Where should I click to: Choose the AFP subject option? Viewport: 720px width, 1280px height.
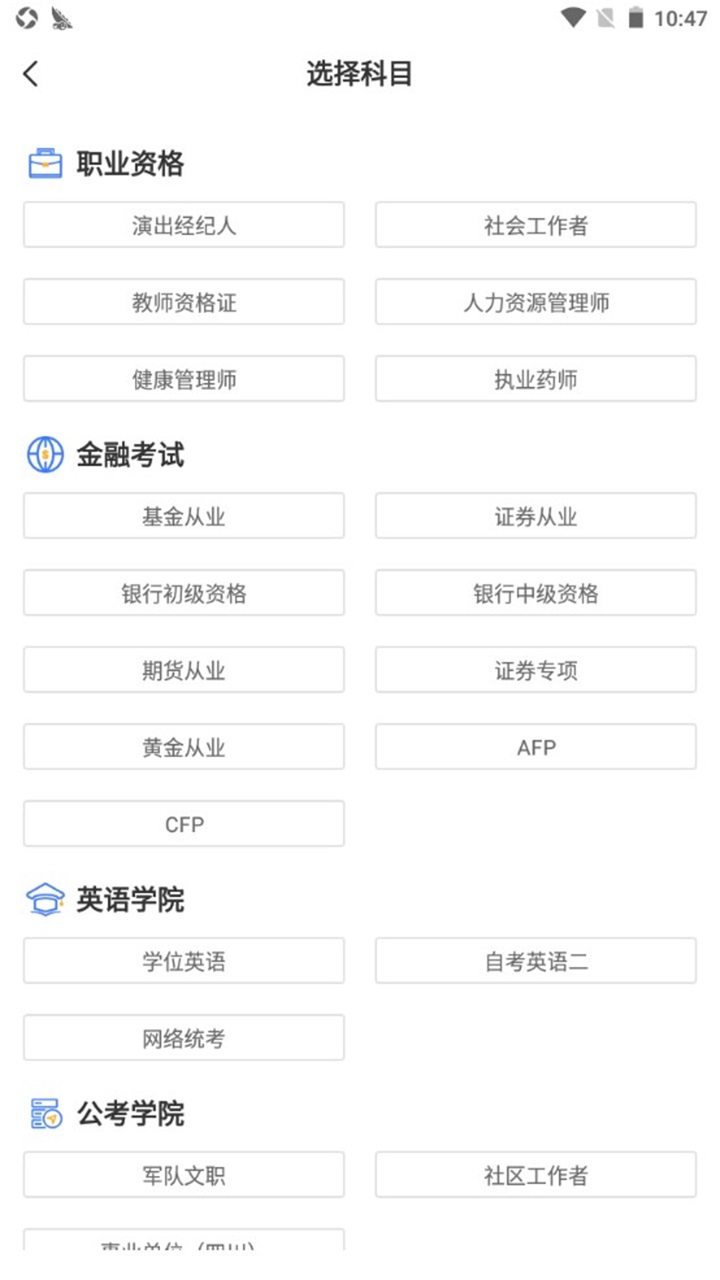pyautogui.click(x=535, y=747)
